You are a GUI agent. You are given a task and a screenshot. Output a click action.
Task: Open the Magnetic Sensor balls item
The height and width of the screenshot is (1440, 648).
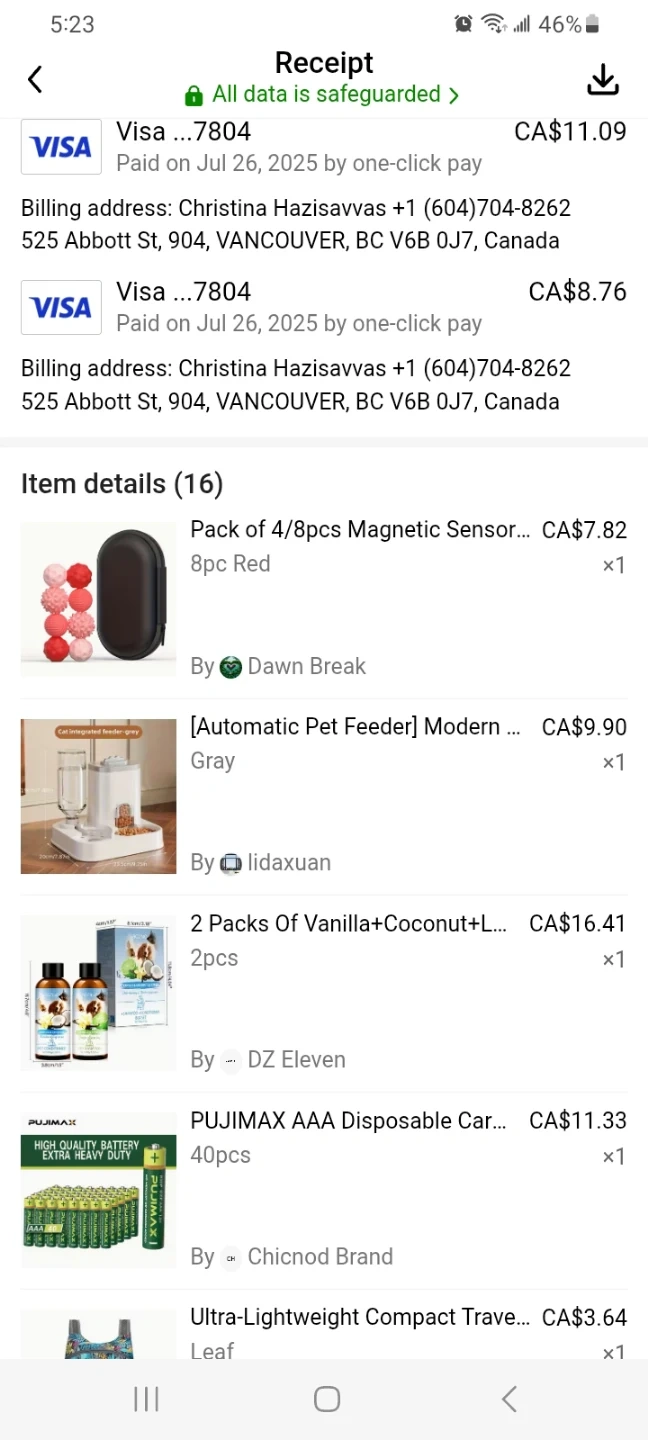pos(360,530)
